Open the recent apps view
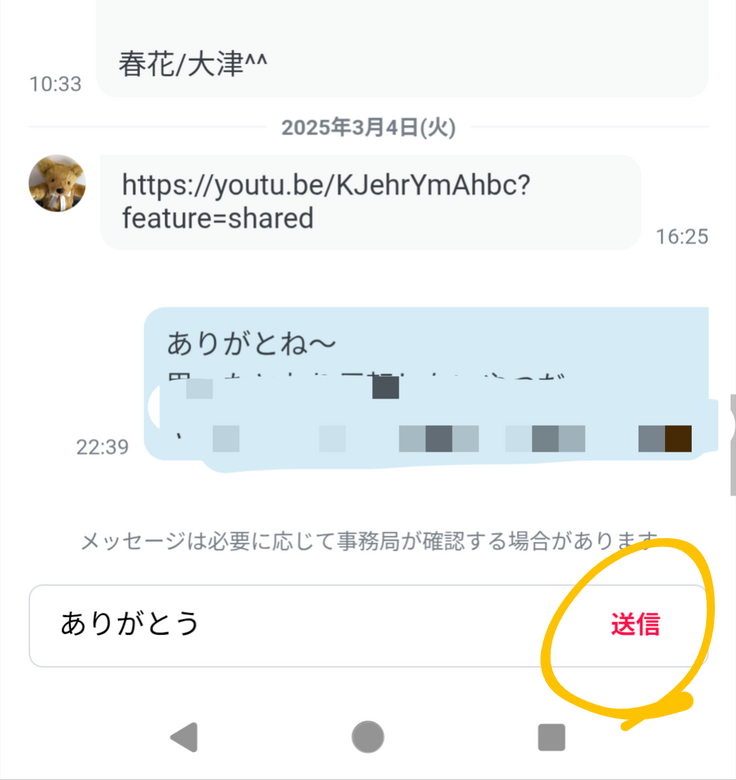This screenshot has width=736, height=780. (x=551, y=737)
